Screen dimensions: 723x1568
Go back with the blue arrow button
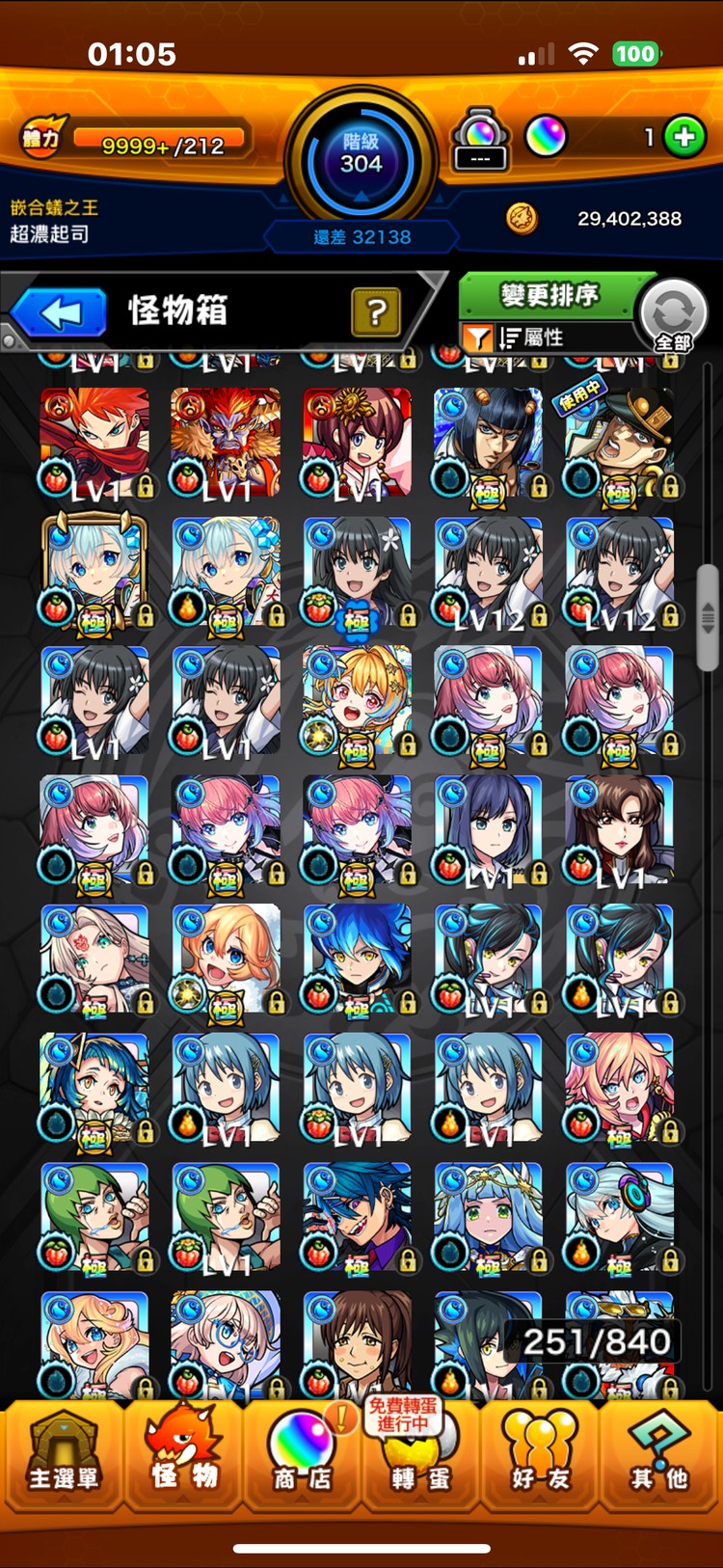click(x=60, y=313)
